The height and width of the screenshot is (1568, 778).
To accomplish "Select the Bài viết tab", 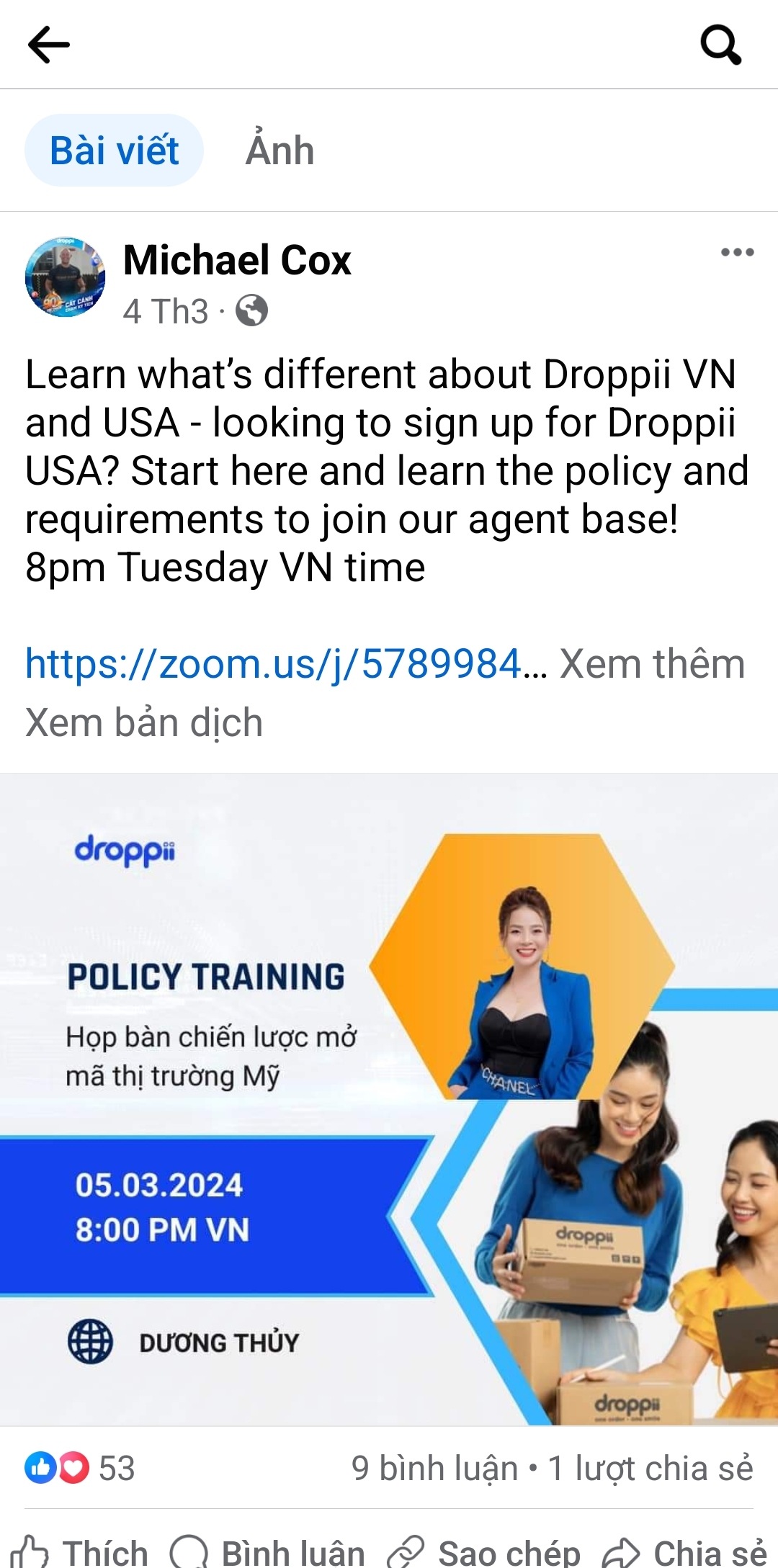I will (114, 151).
